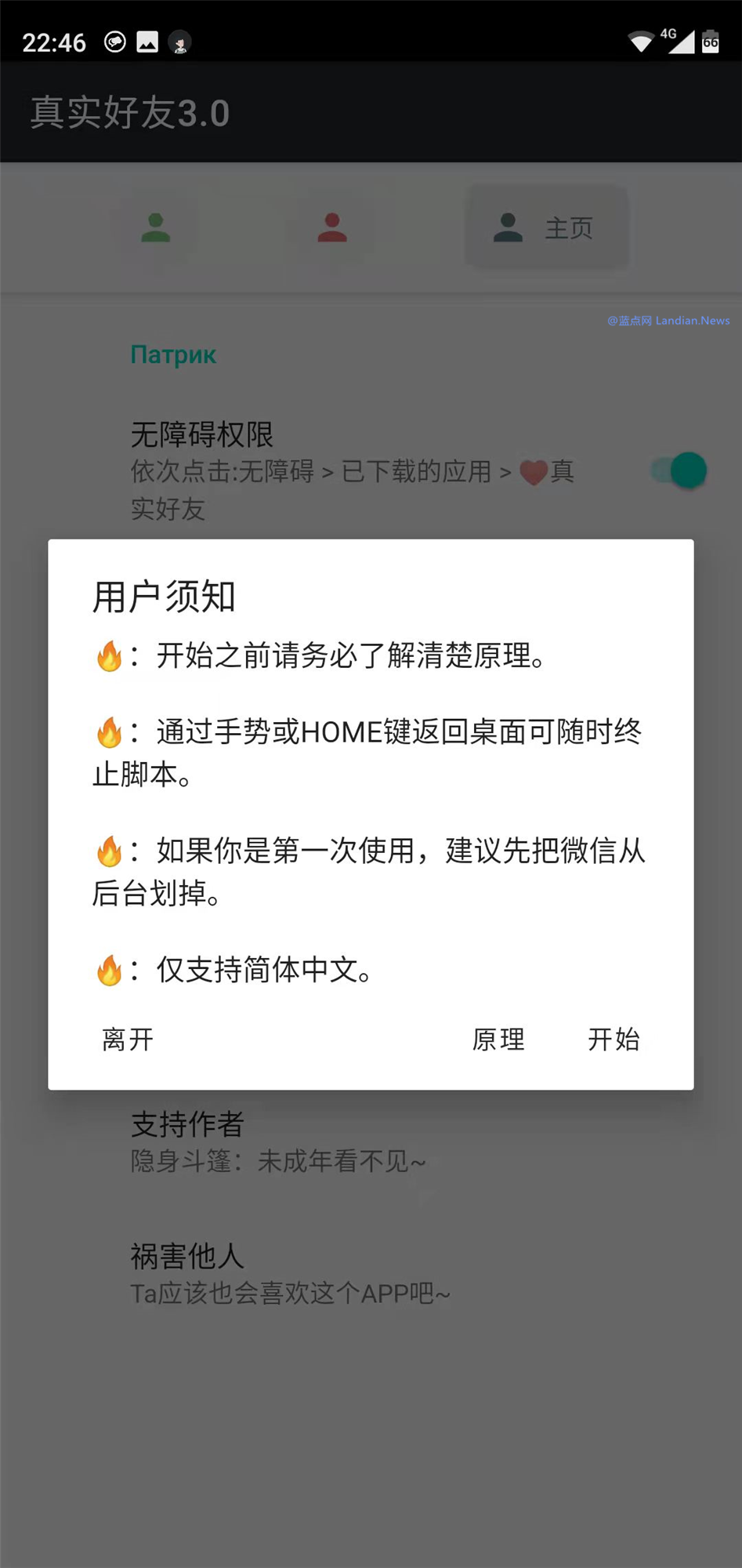Tap 开始 to start the script
The image size is (742, 1568).
click(x=614, y=1040)
